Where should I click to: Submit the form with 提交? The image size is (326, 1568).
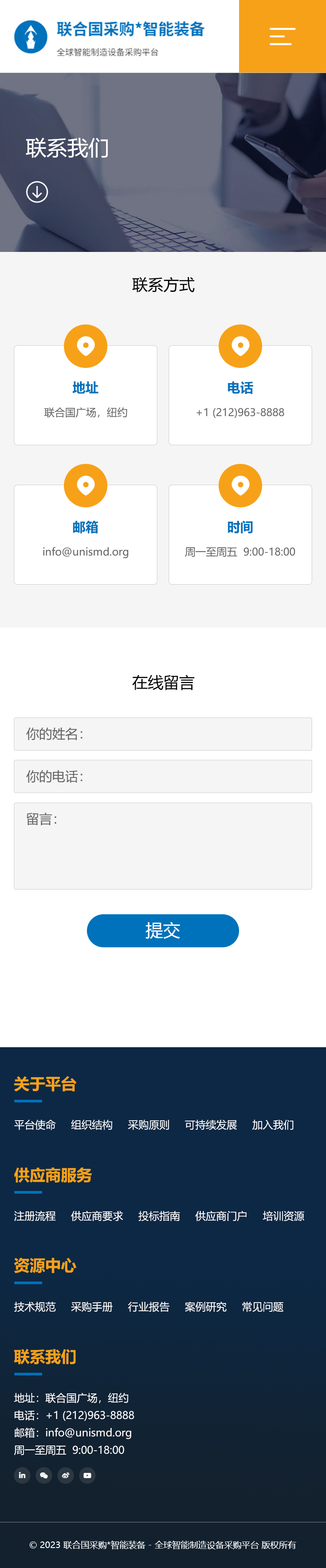(163, 930)
